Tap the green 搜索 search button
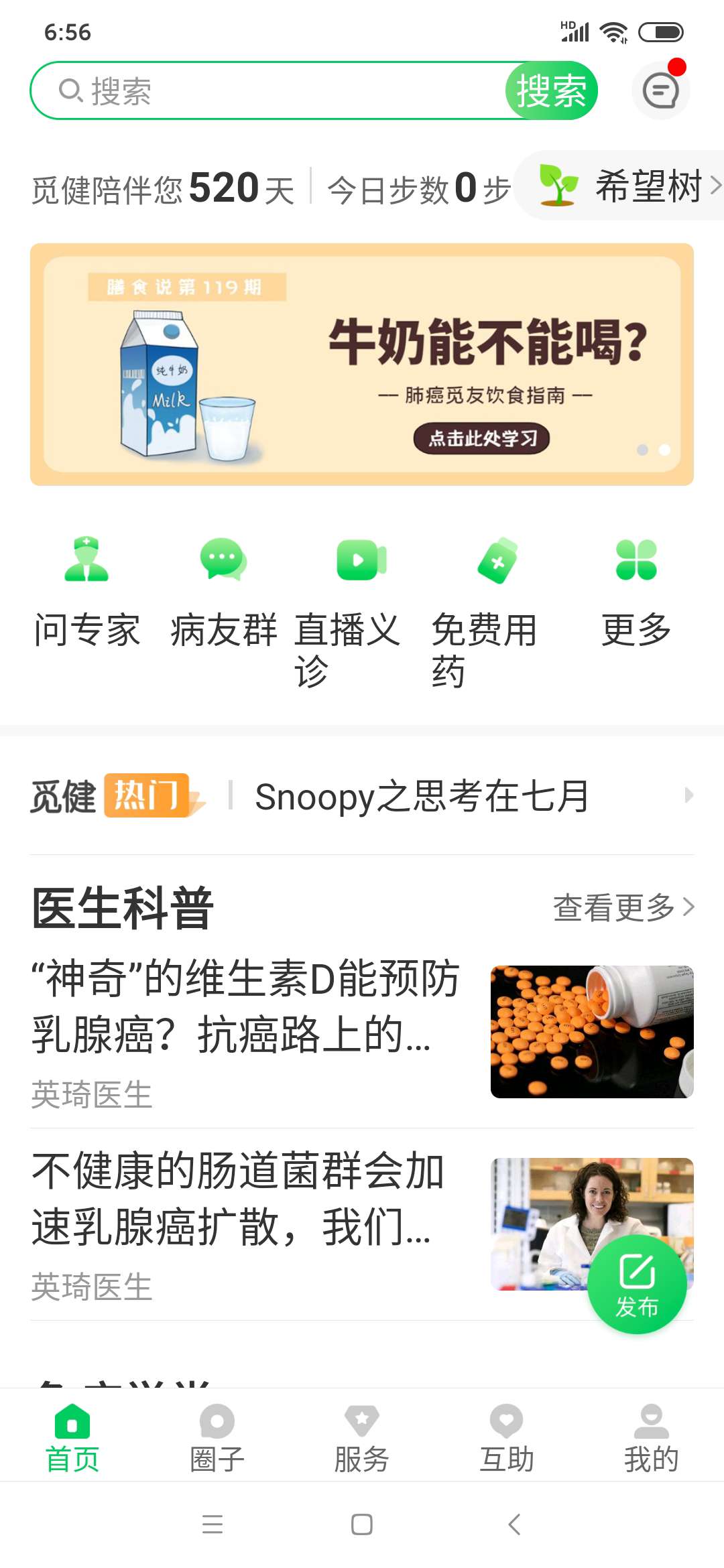 552,90
